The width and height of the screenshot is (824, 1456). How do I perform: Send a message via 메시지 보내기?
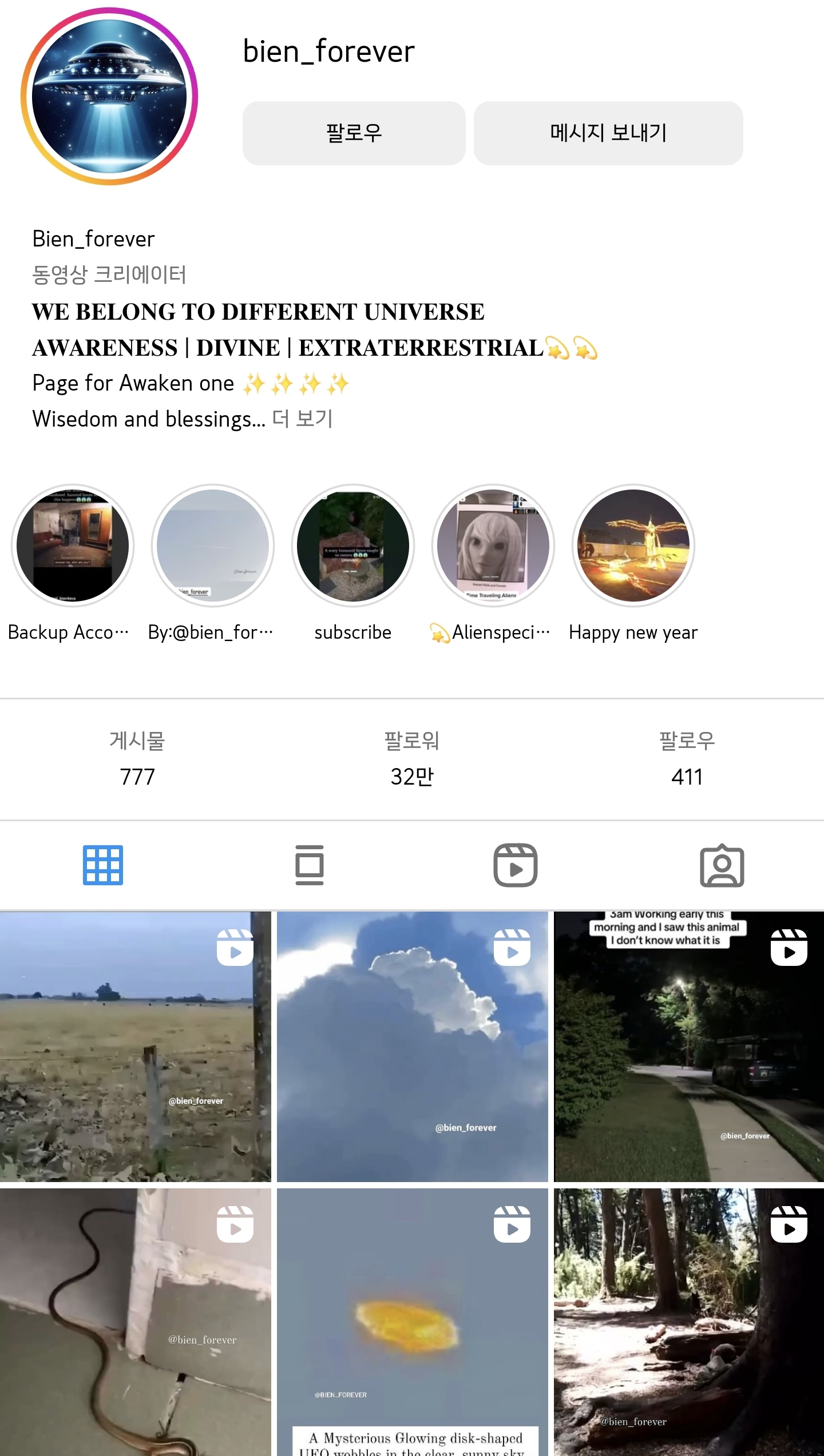click(x=608, y=133)
